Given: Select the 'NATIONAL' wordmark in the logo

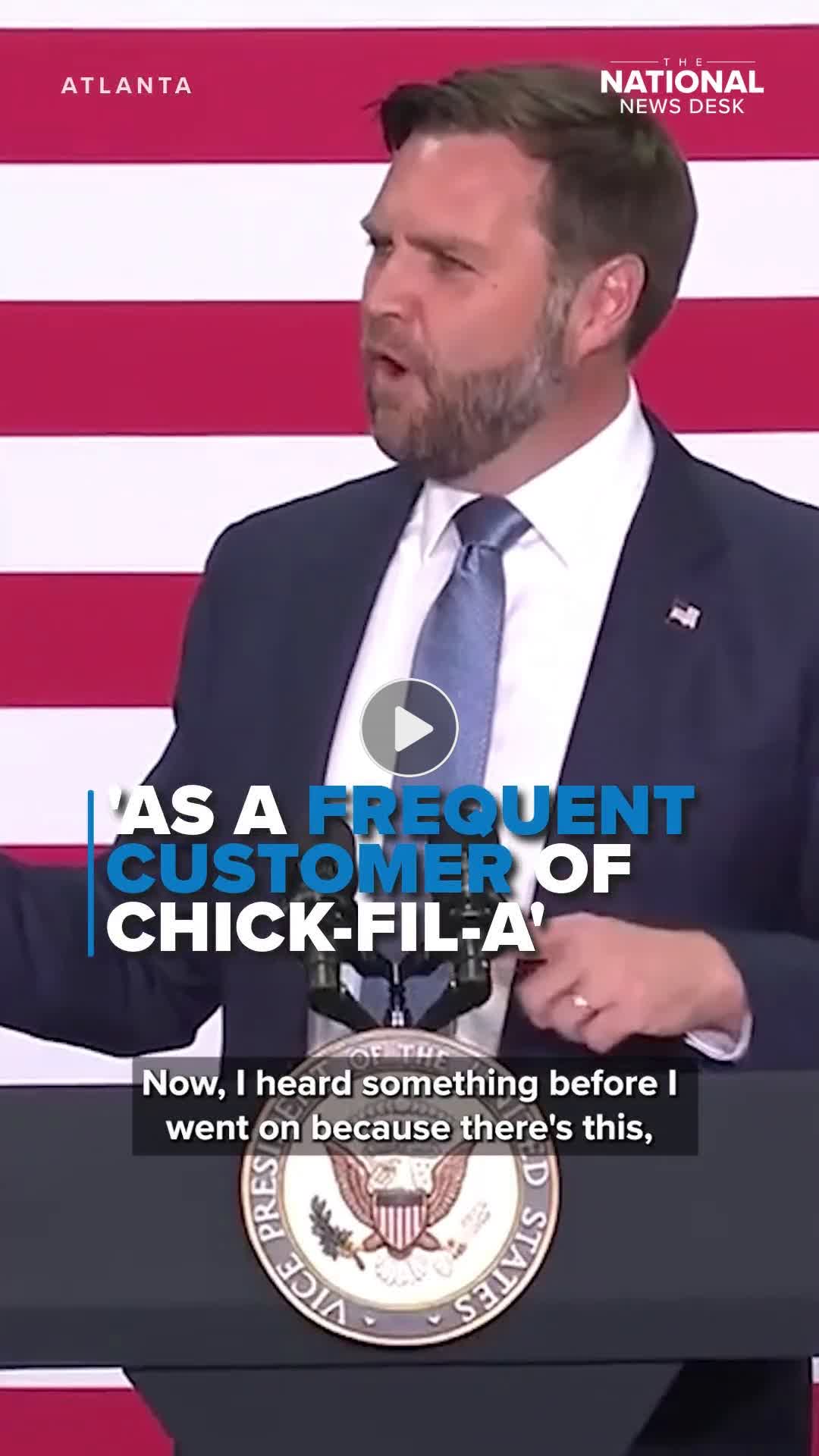Looking at the screenshot, I should [x=684, y=81].
